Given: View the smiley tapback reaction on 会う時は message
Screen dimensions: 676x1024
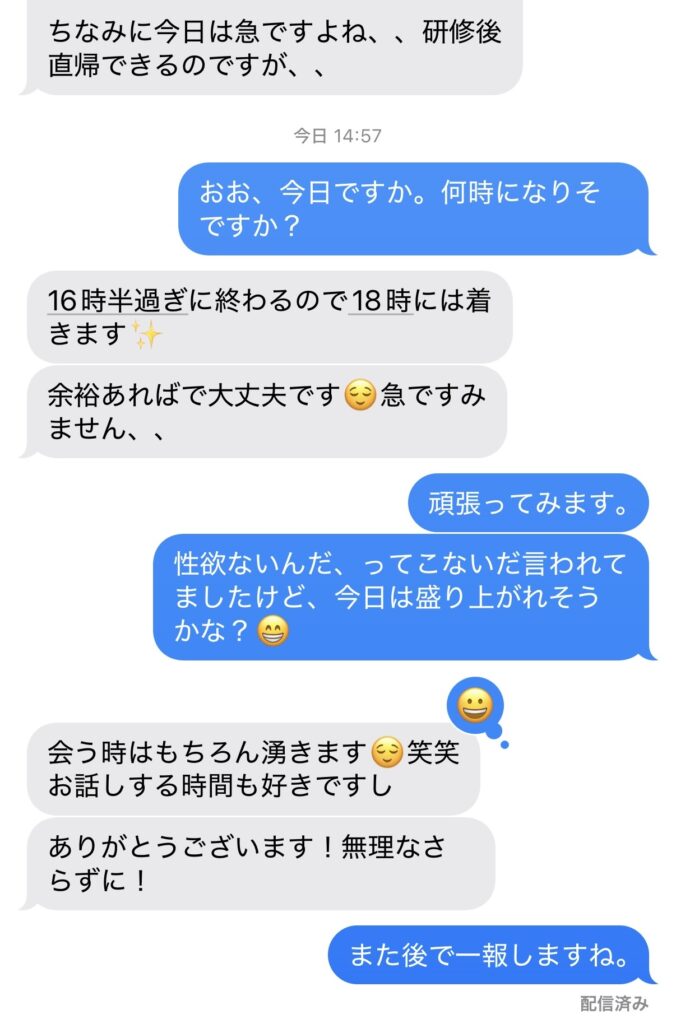Looking at the screenshot, I should click(475, 705).
